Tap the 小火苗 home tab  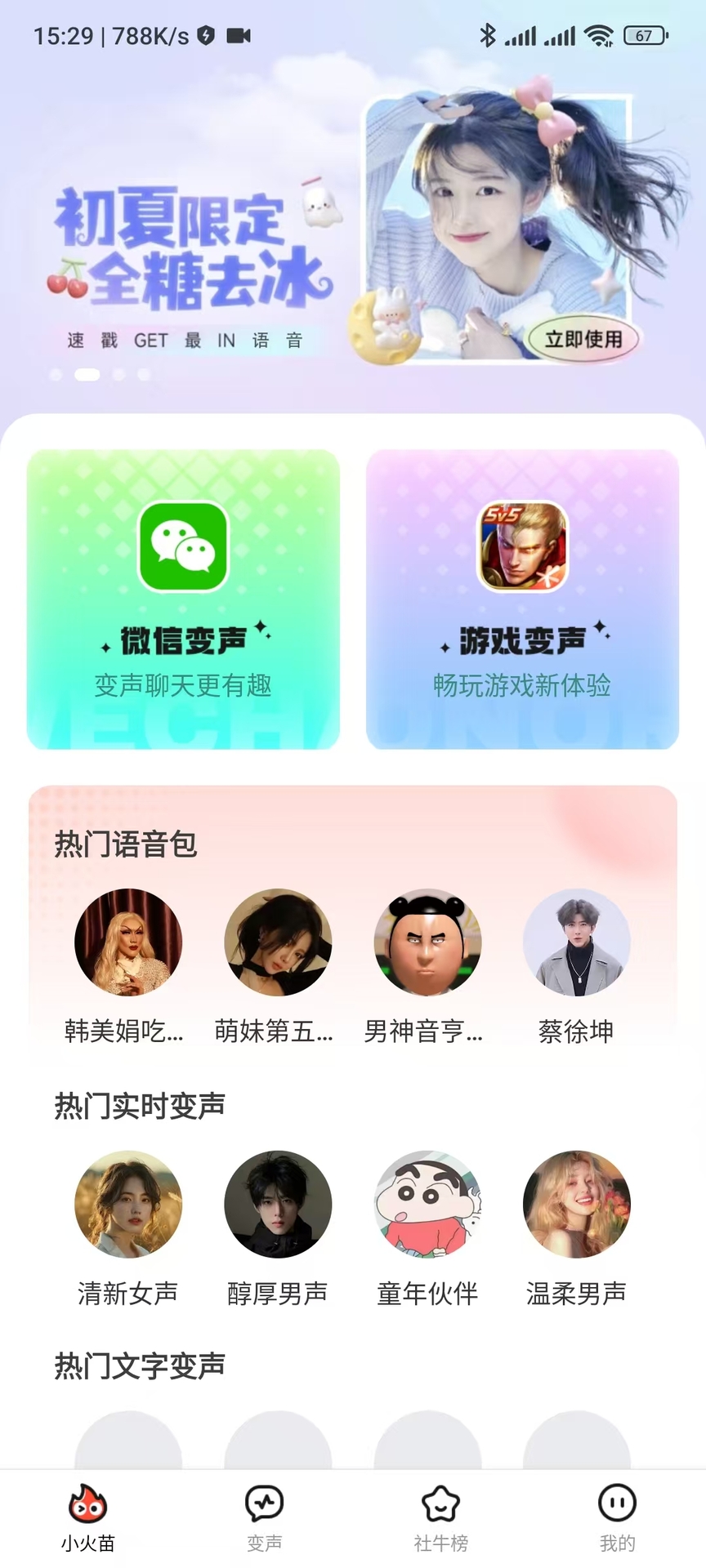point(87,1517)
